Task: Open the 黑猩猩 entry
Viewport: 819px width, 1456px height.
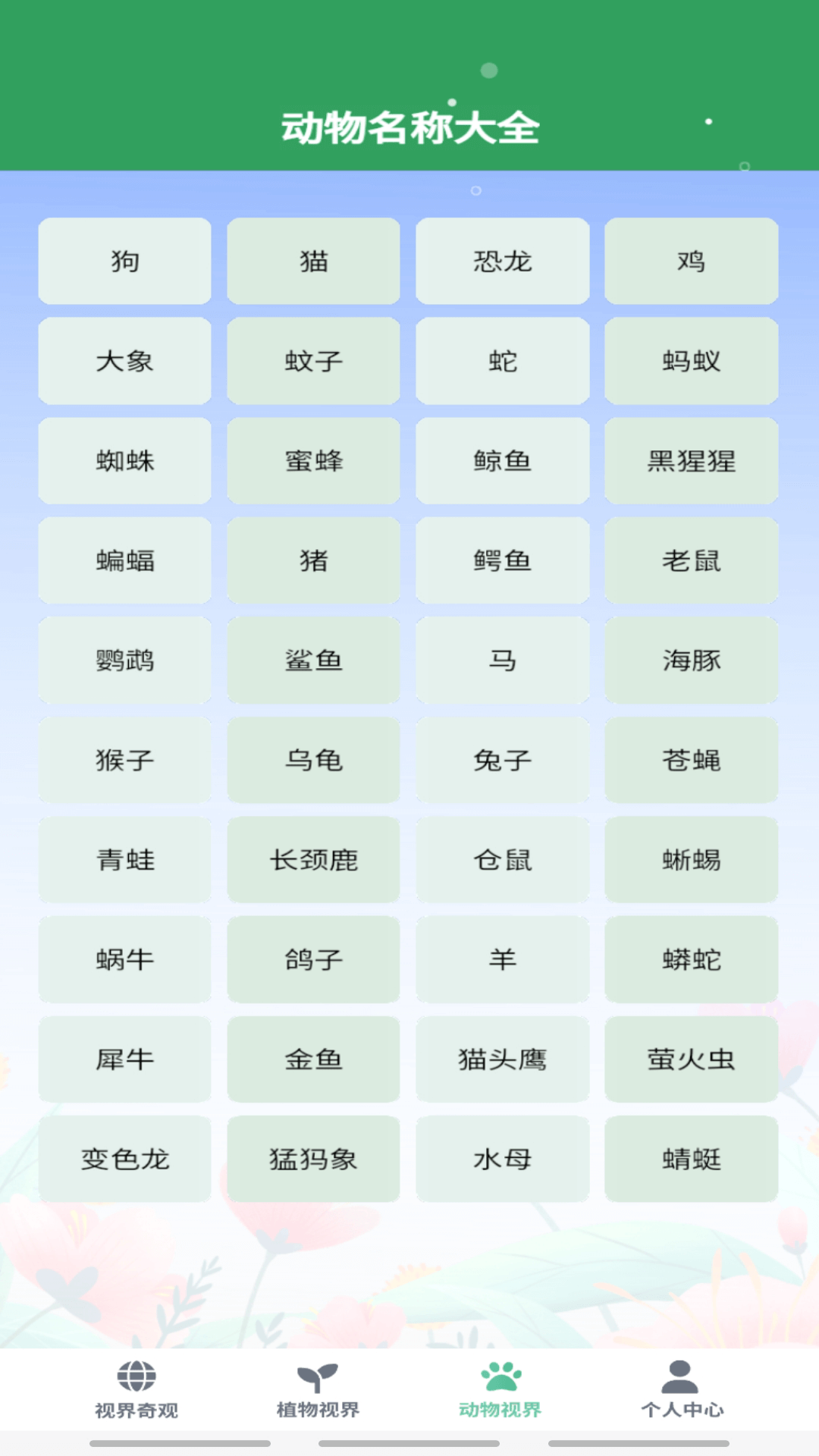Action: point(691,461)
